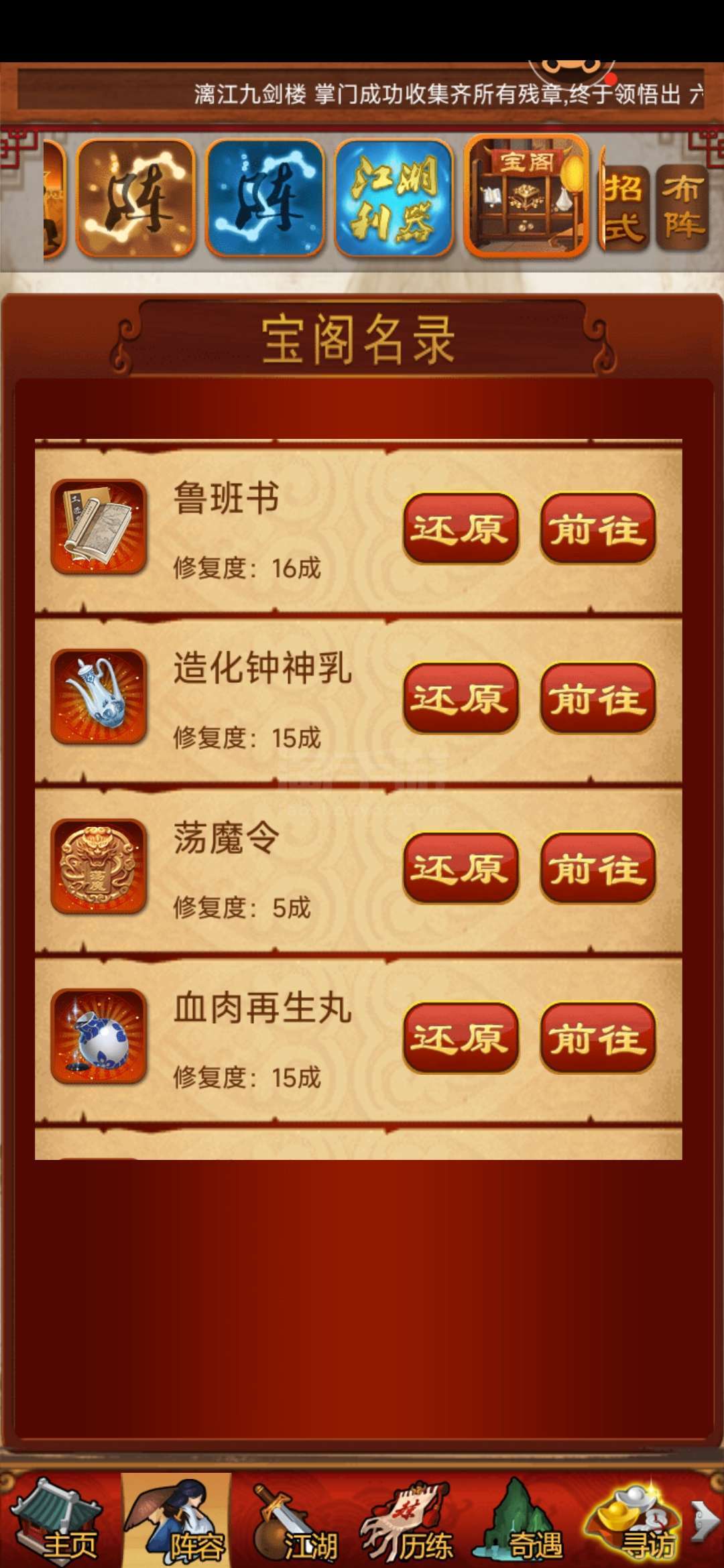Tap 还原 for 荡魔令

[461, 868]
